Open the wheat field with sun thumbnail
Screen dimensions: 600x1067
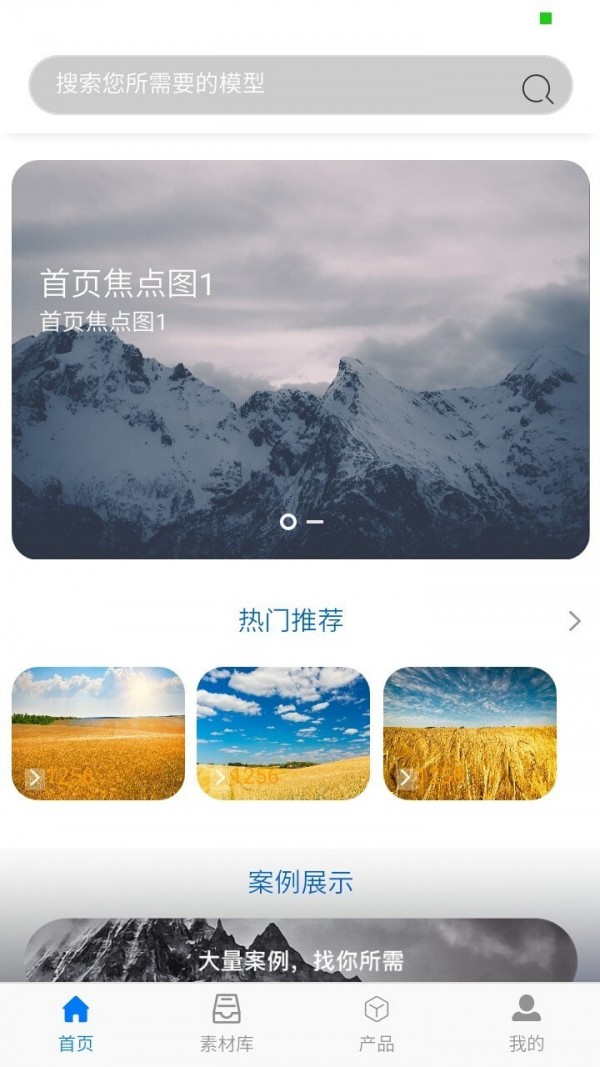[x=98, y=733]
